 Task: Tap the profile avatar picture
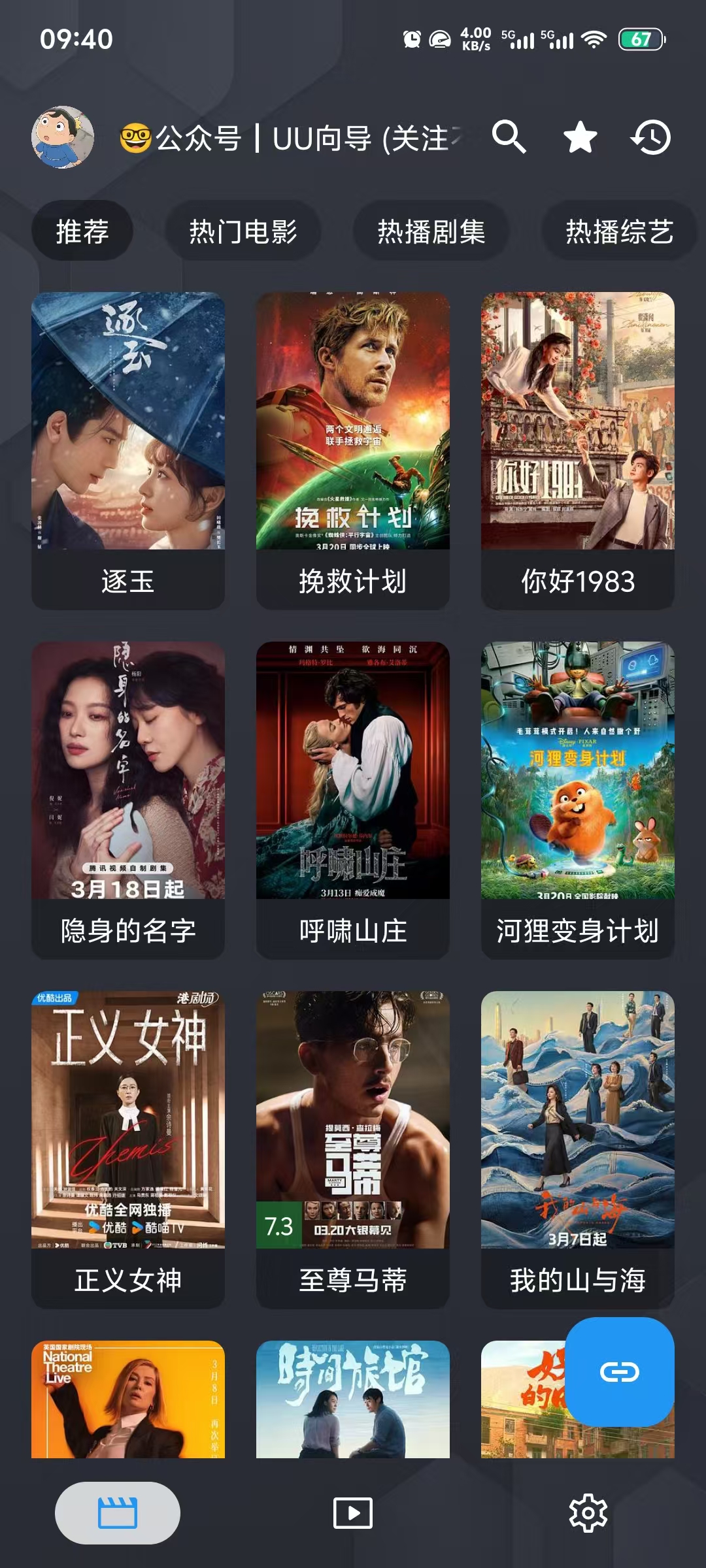63,137
